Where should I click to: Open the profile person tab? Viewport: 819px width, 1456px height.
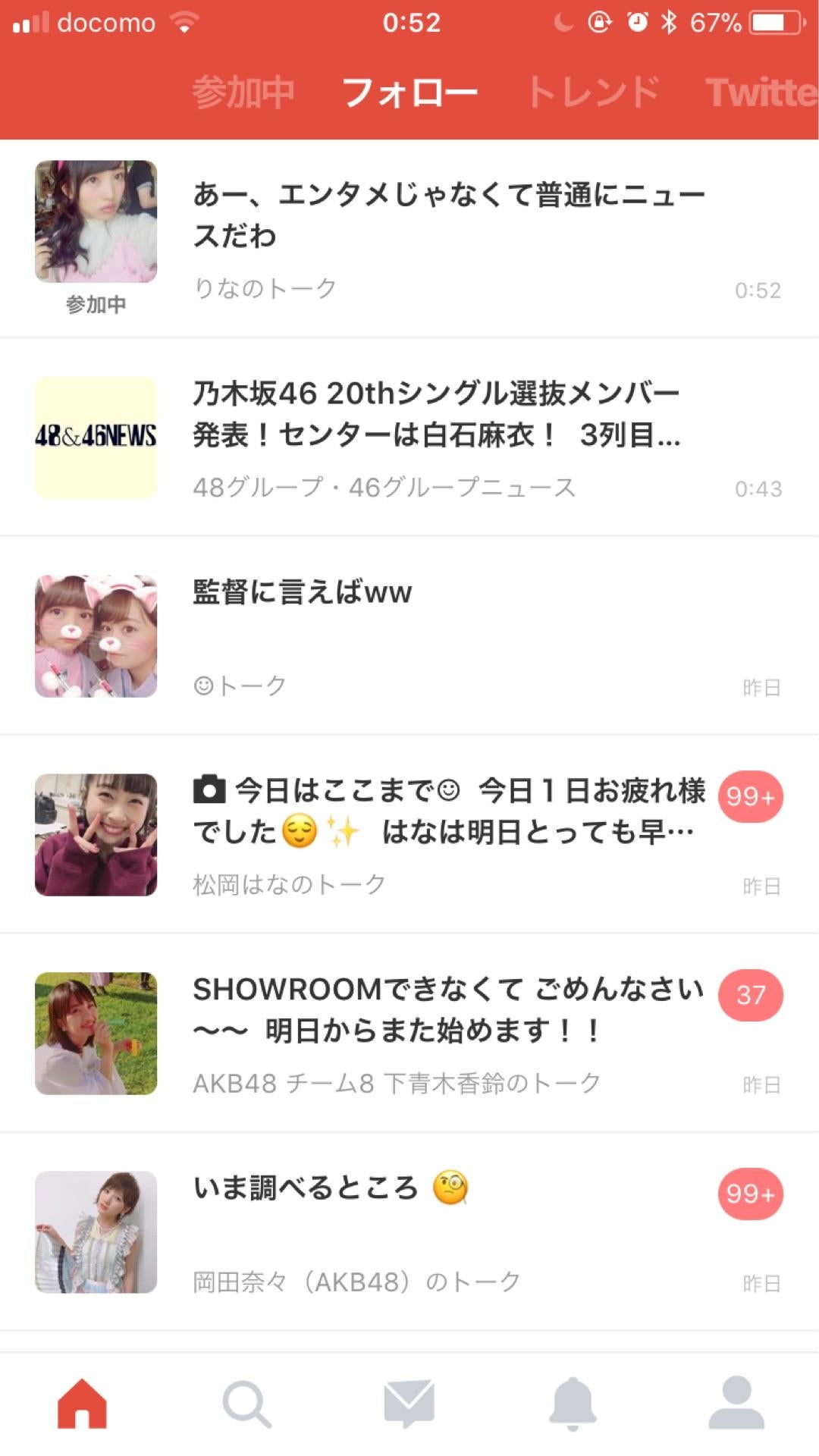(x=736, y=1404)
